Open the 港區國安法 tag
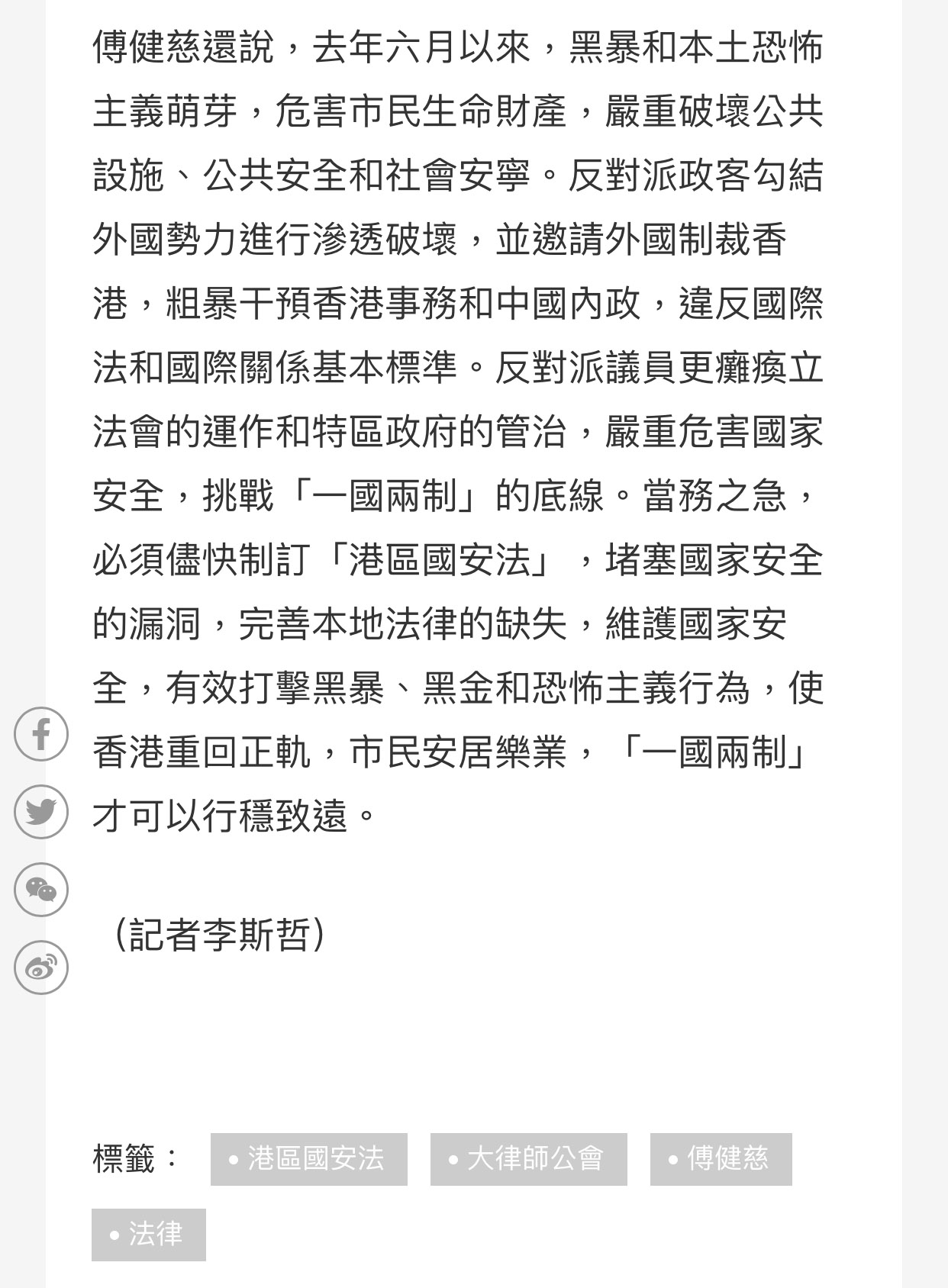This screenshot has width=948, height=1288. [x=309, y=1159]
